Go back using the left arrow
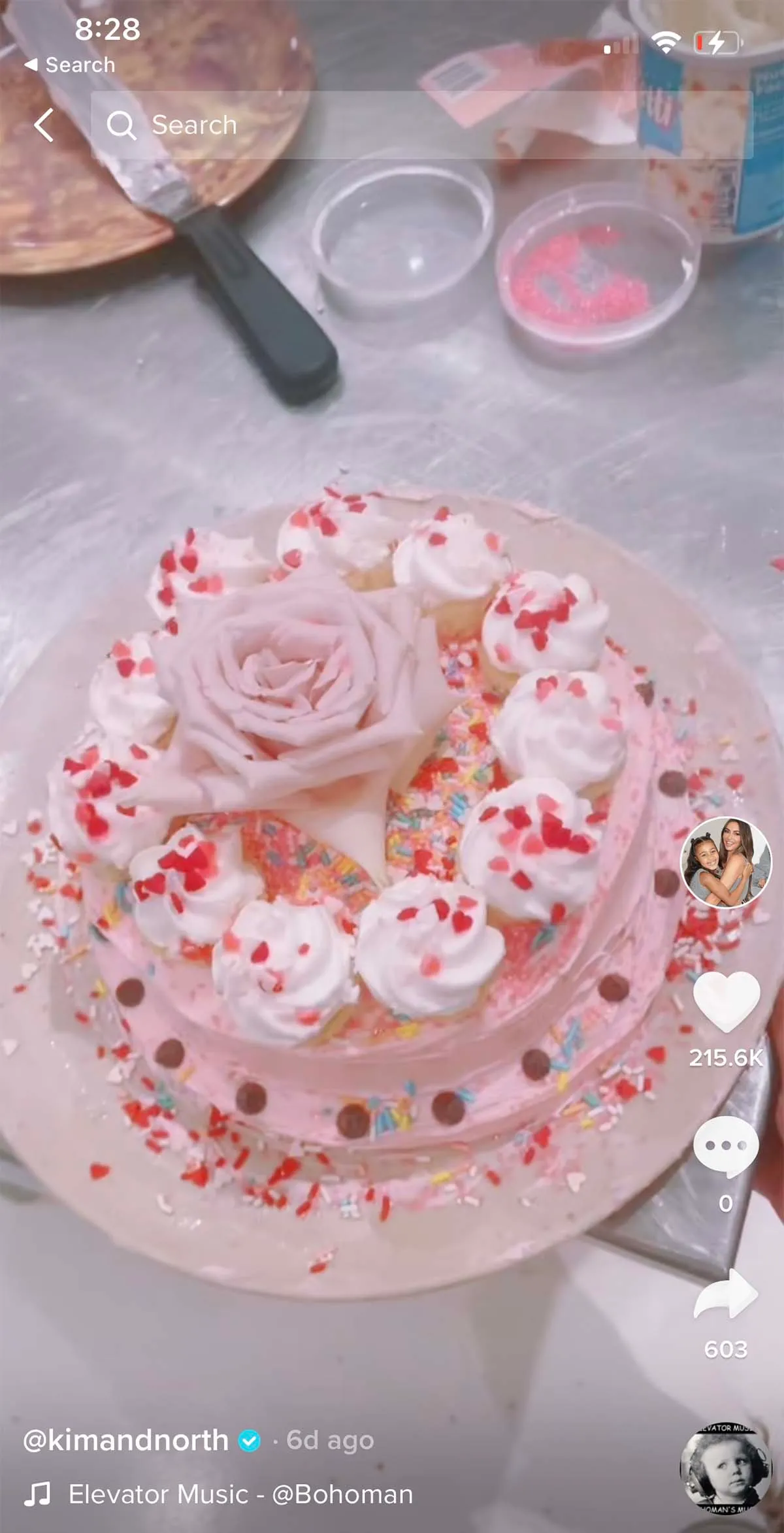This screenshot has width=784, height=1533. pyautogui.click(x=44, y=125)
